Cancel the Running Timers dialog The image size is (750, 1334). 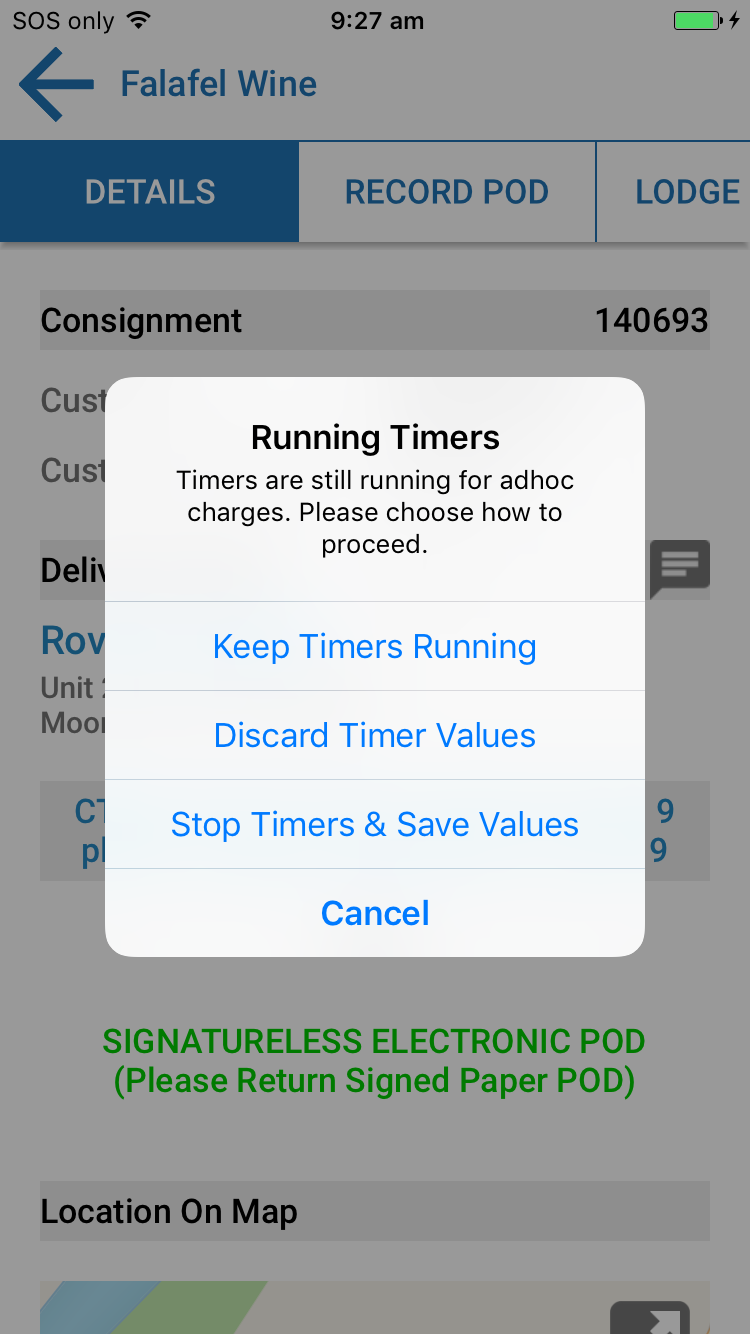374,912
